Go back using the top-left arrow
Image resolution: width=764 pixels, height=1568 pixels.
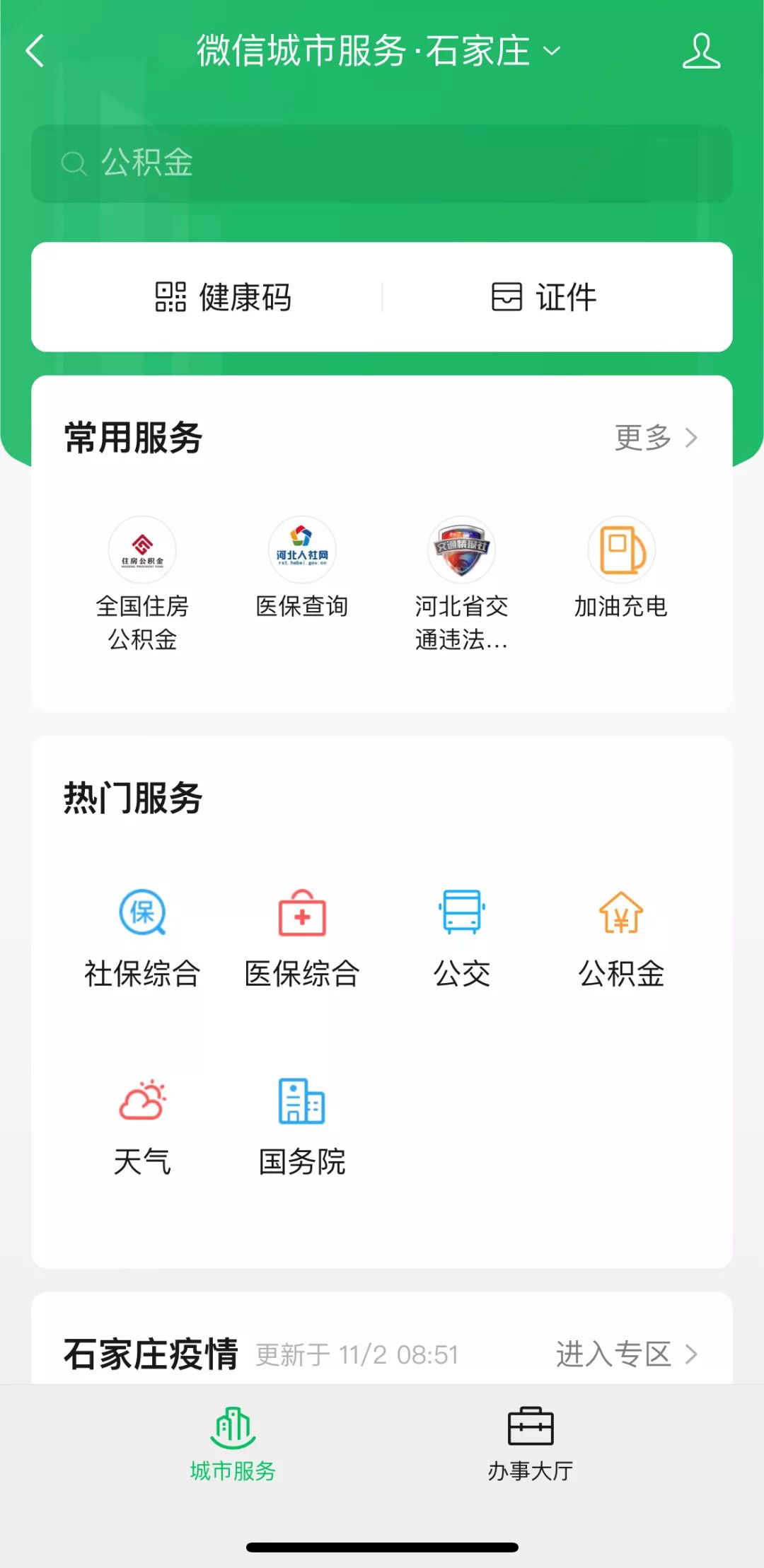coord(35,51)
